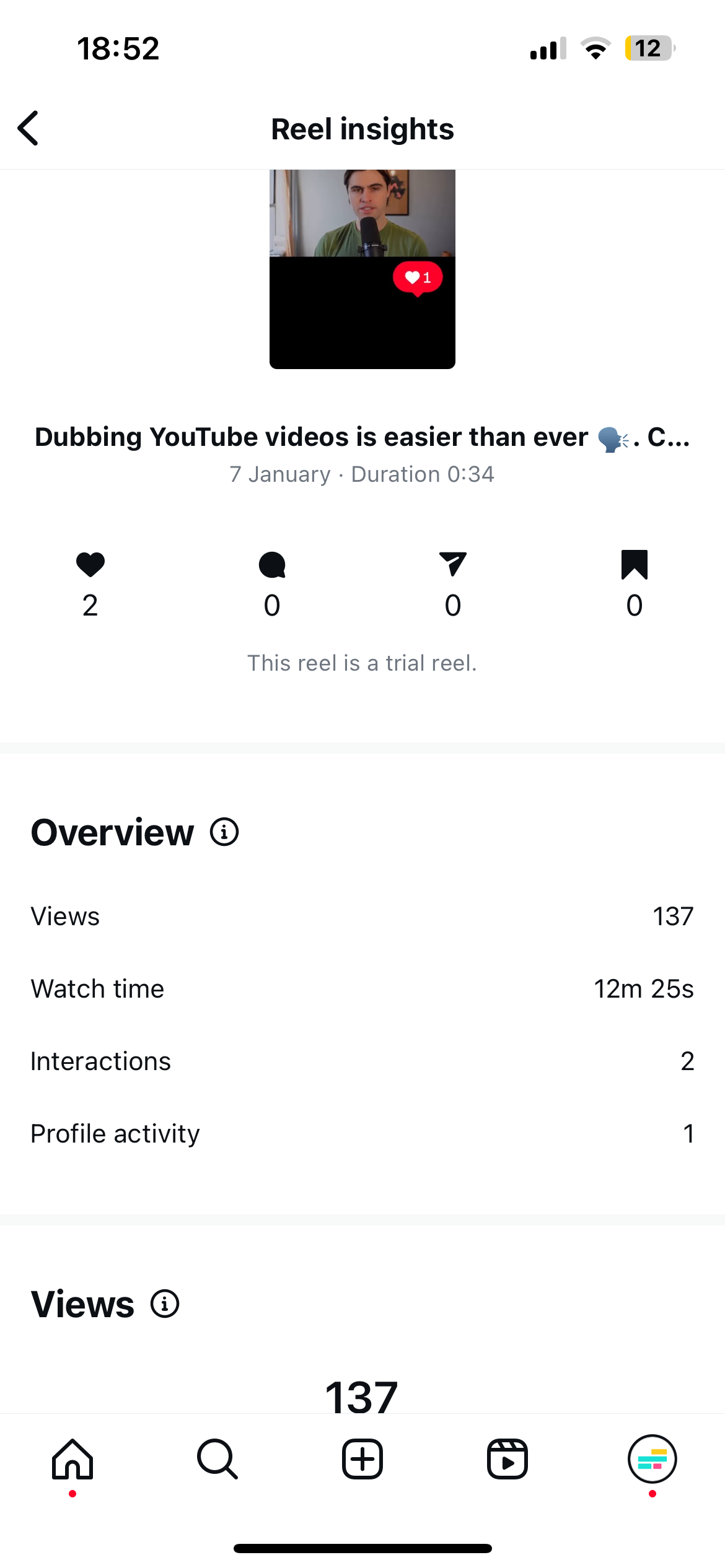
Task: Show info about the Views section
Action: pos(165,1304)
